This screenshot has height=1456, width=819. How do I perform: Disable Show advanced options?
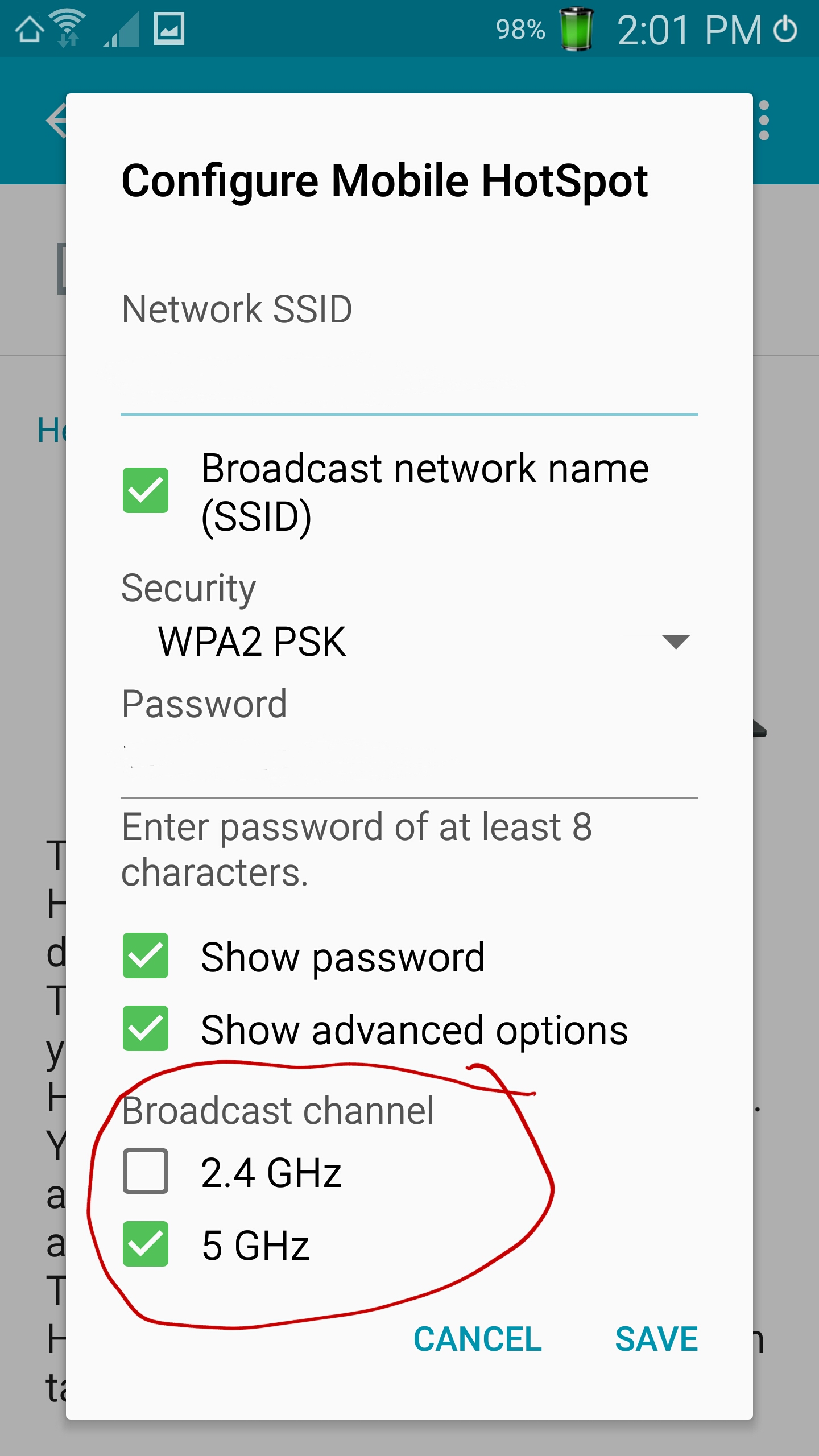[x=146, y=1028]
